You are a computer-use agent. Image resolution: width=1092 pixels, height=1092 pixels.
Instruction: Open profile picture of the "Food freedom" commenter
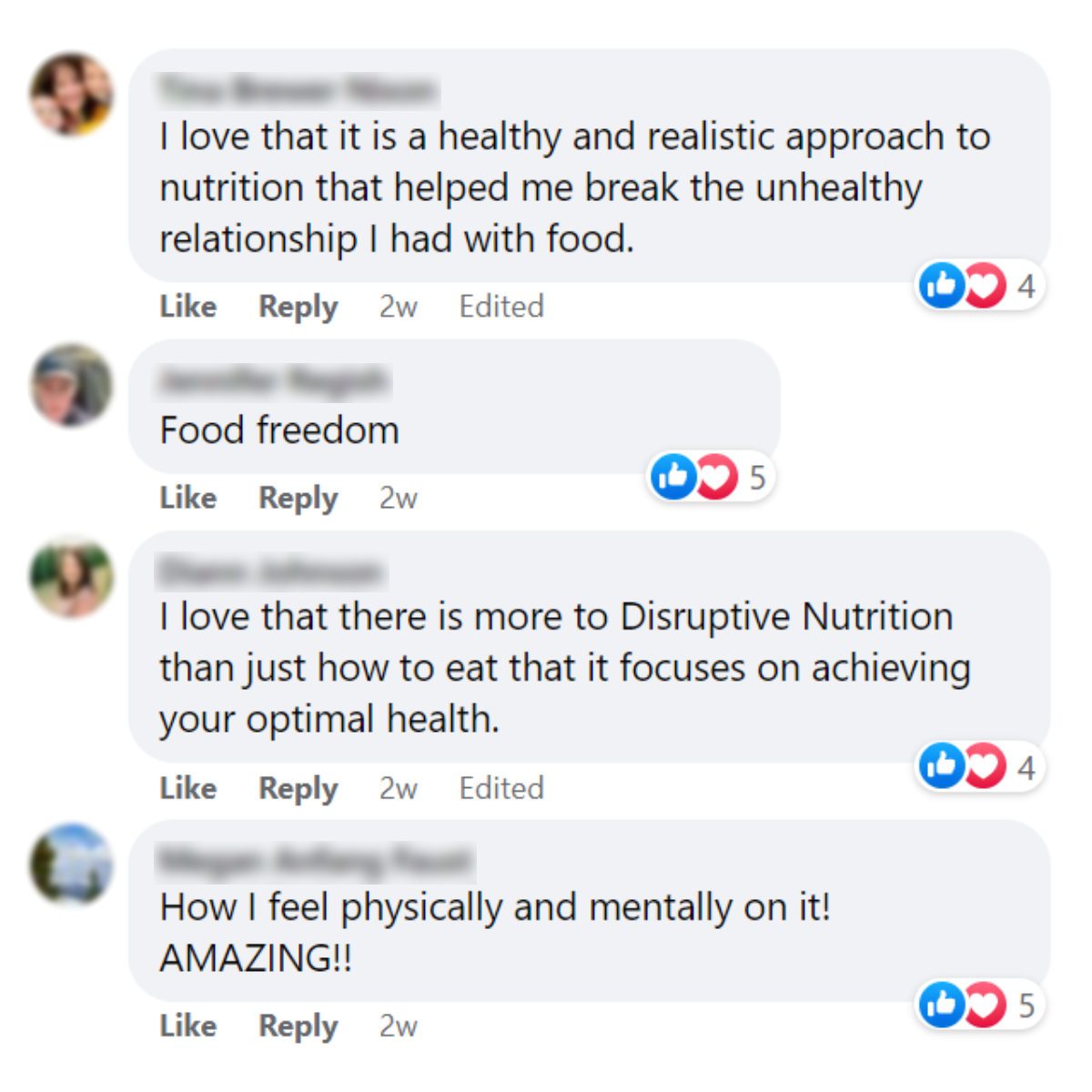(72, 385)
